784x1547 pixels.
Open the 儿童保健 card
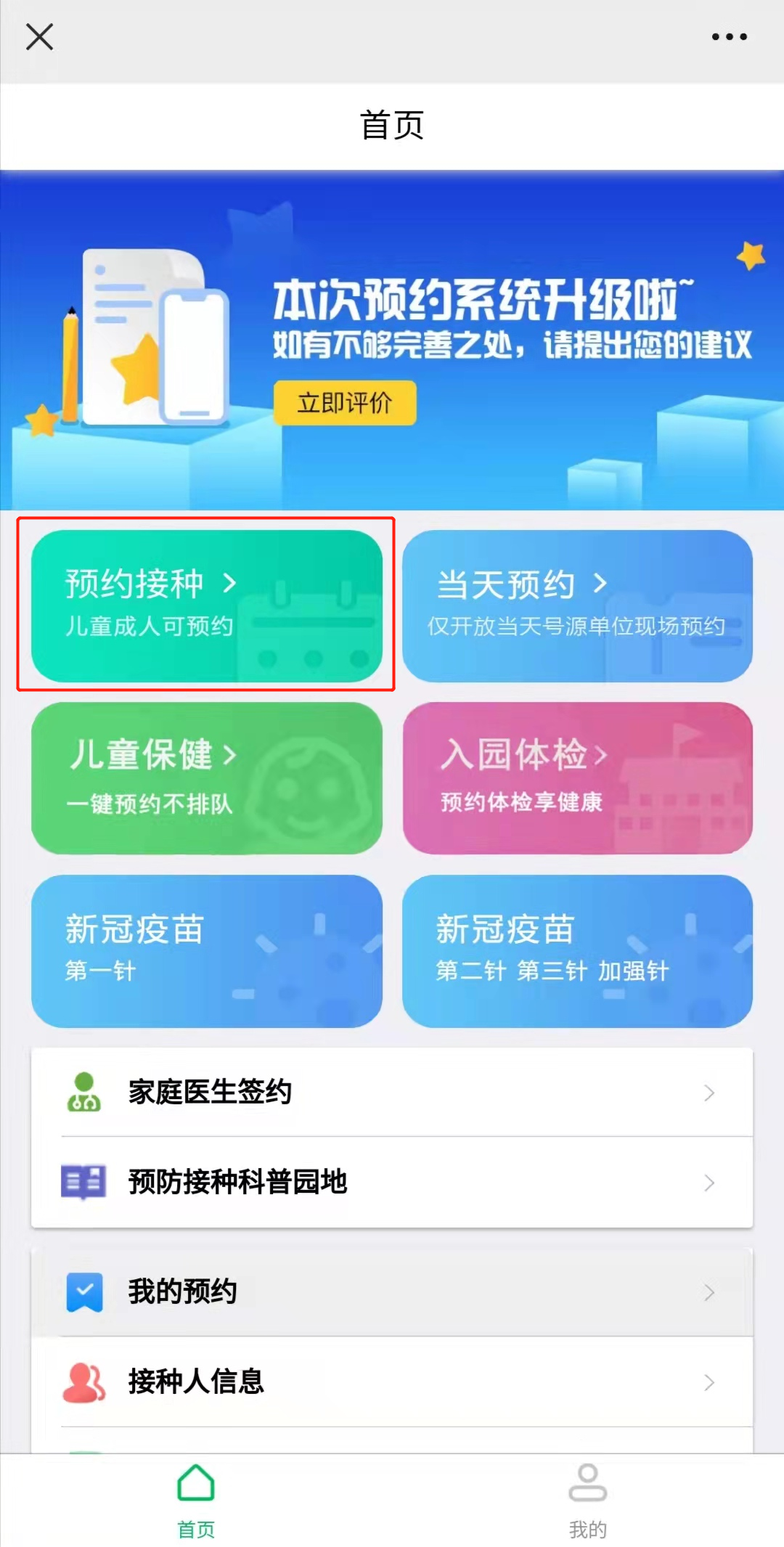[x=207, y=777]
